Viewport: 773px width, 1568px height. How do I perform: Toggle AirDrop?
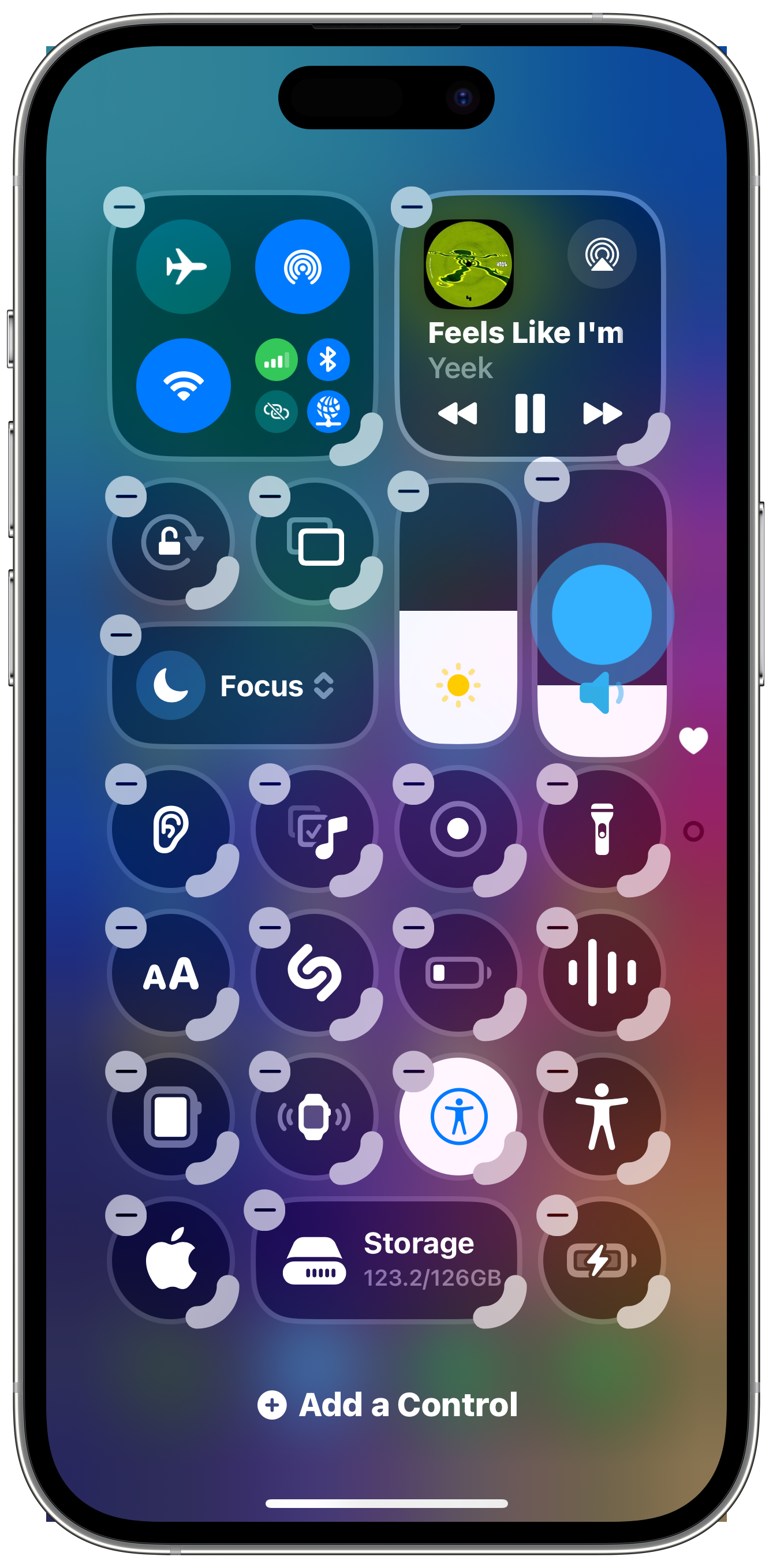point(302,267)
